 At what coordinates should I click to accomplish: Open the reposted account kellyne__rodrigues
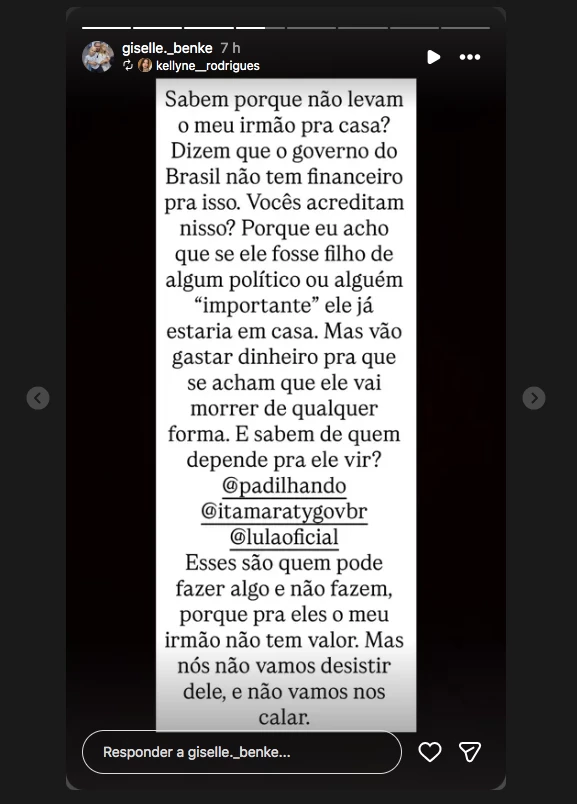pos(207,66)
